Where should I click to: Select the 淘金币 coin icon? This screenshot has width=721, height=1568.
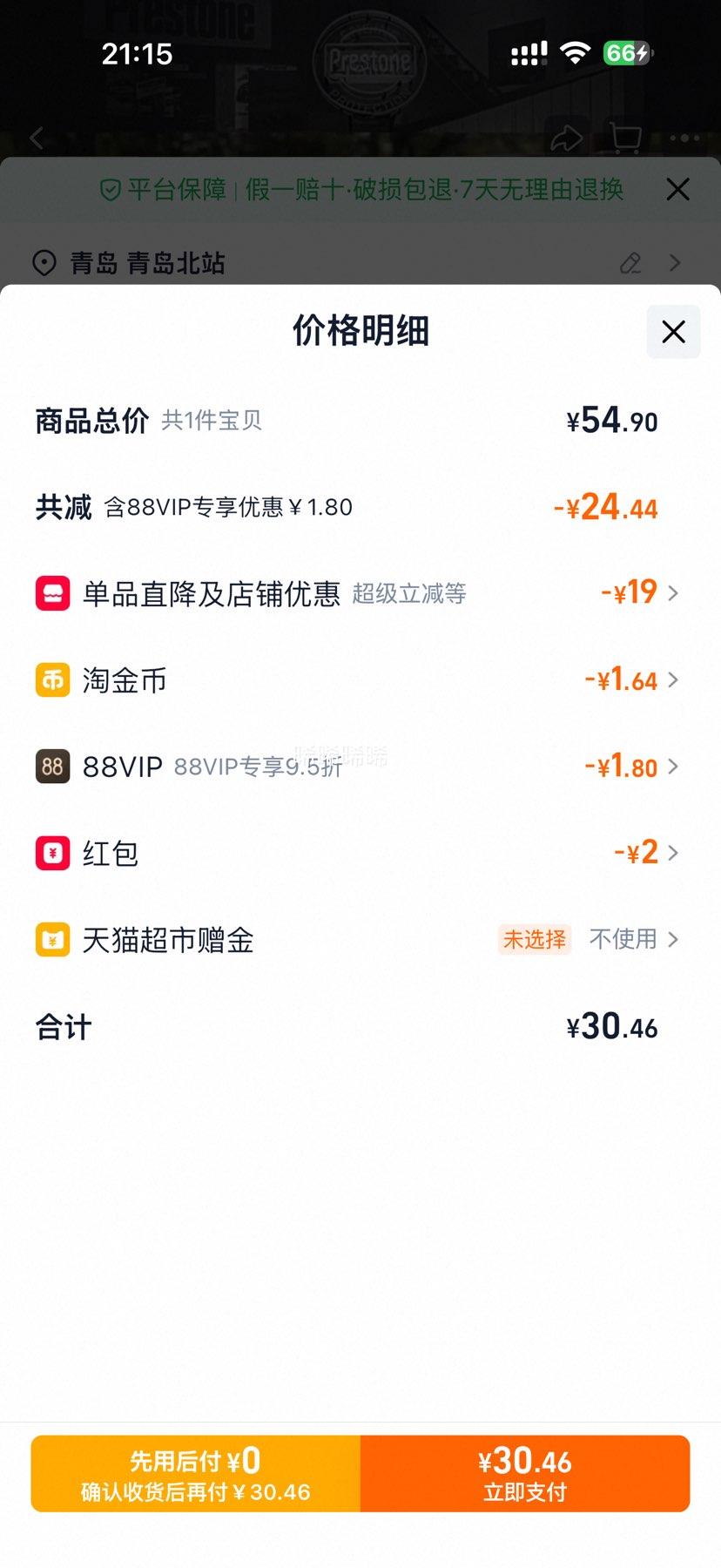[x=53, y=679]
